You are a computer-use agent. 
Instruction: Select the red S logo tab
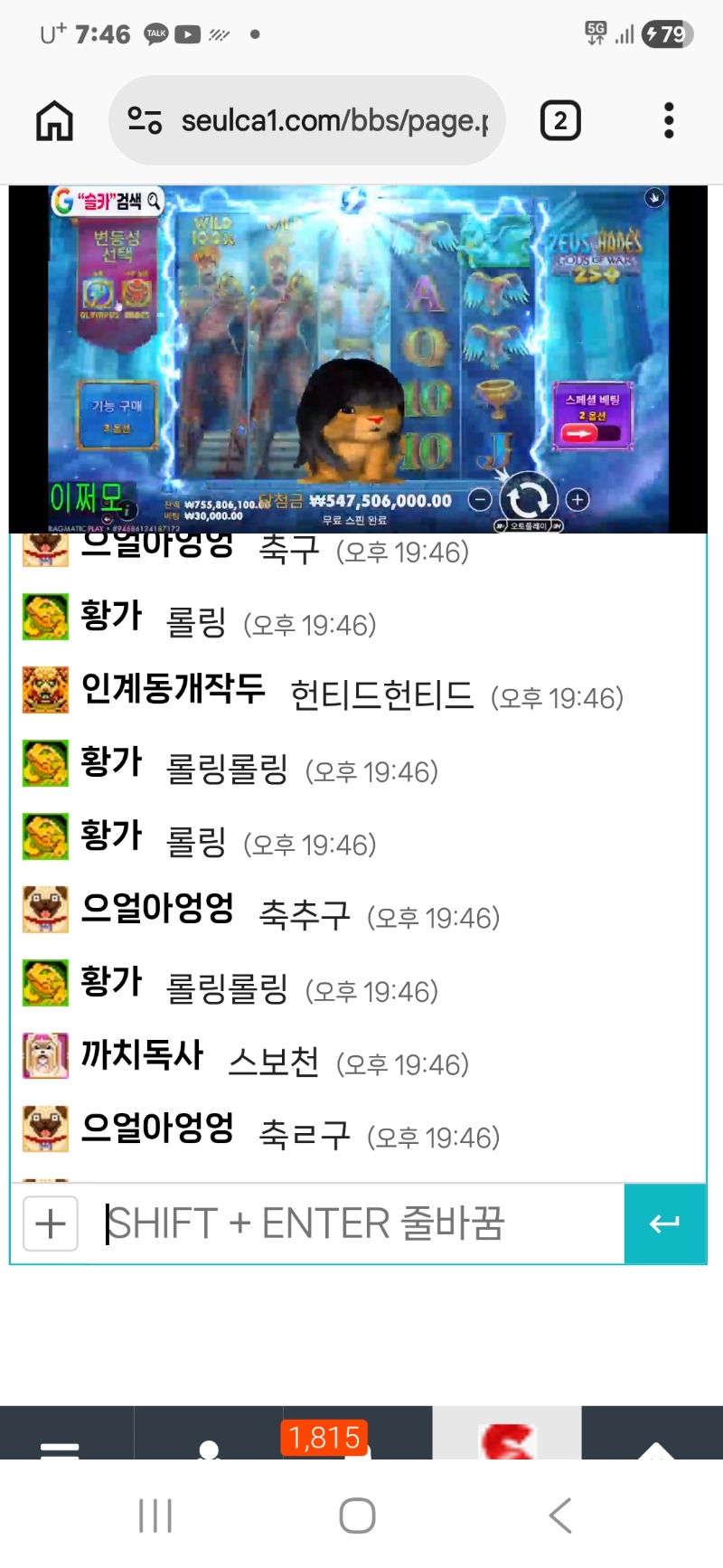[507, 1440]
